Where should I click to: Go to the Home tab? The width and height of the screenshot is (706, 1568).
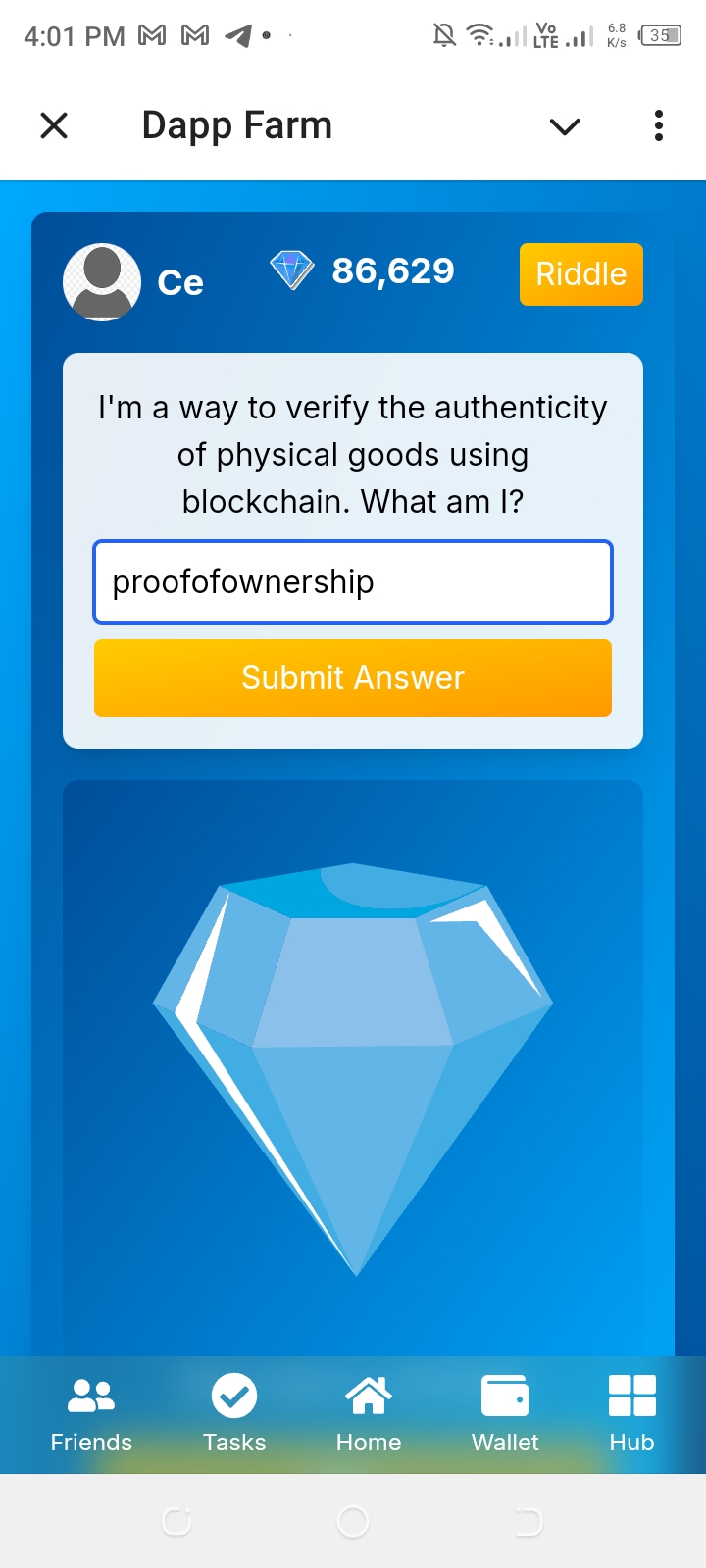point(369,1414)
